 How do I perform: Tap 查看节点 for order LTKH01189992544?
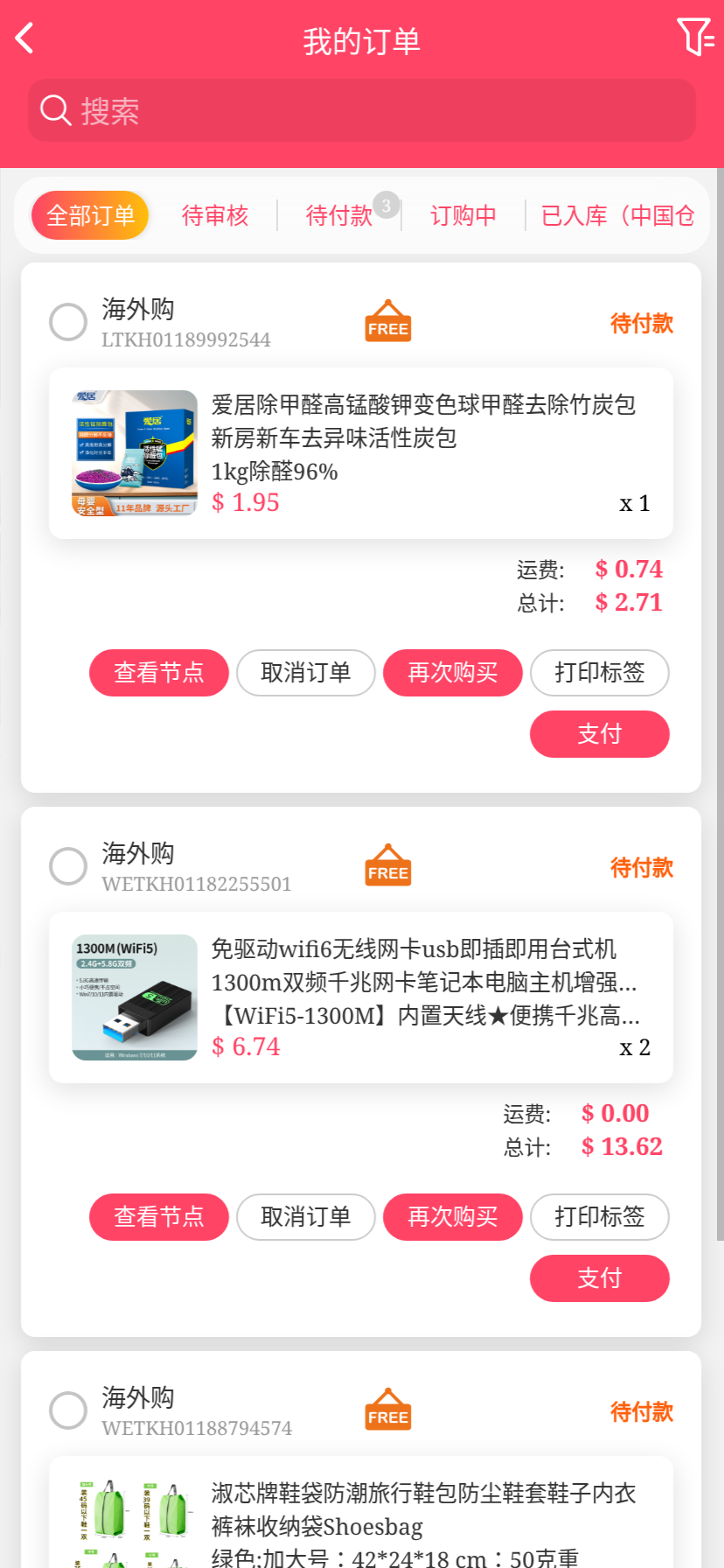pos(159,673)
